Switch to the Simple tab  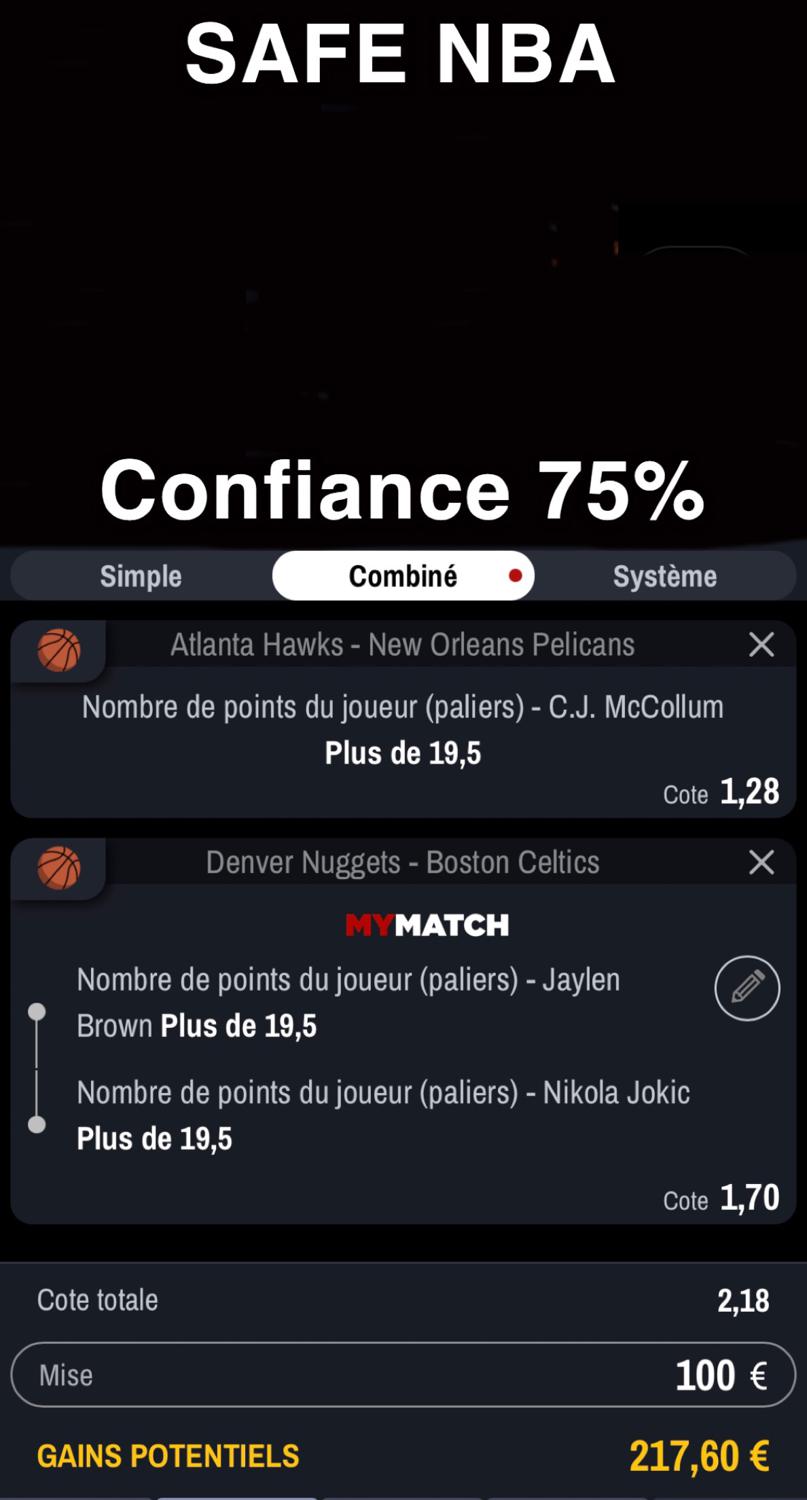click(141, 576)
